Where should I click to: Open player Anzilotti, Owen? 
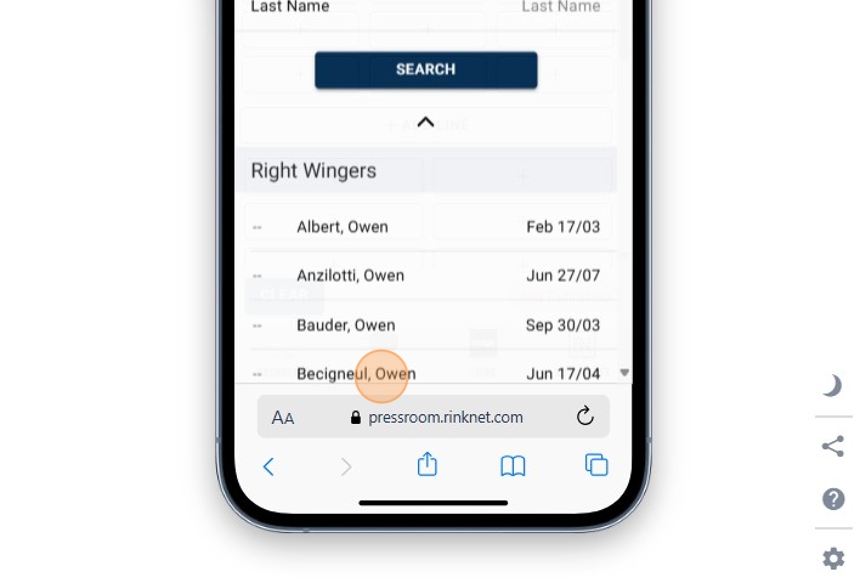350,276
